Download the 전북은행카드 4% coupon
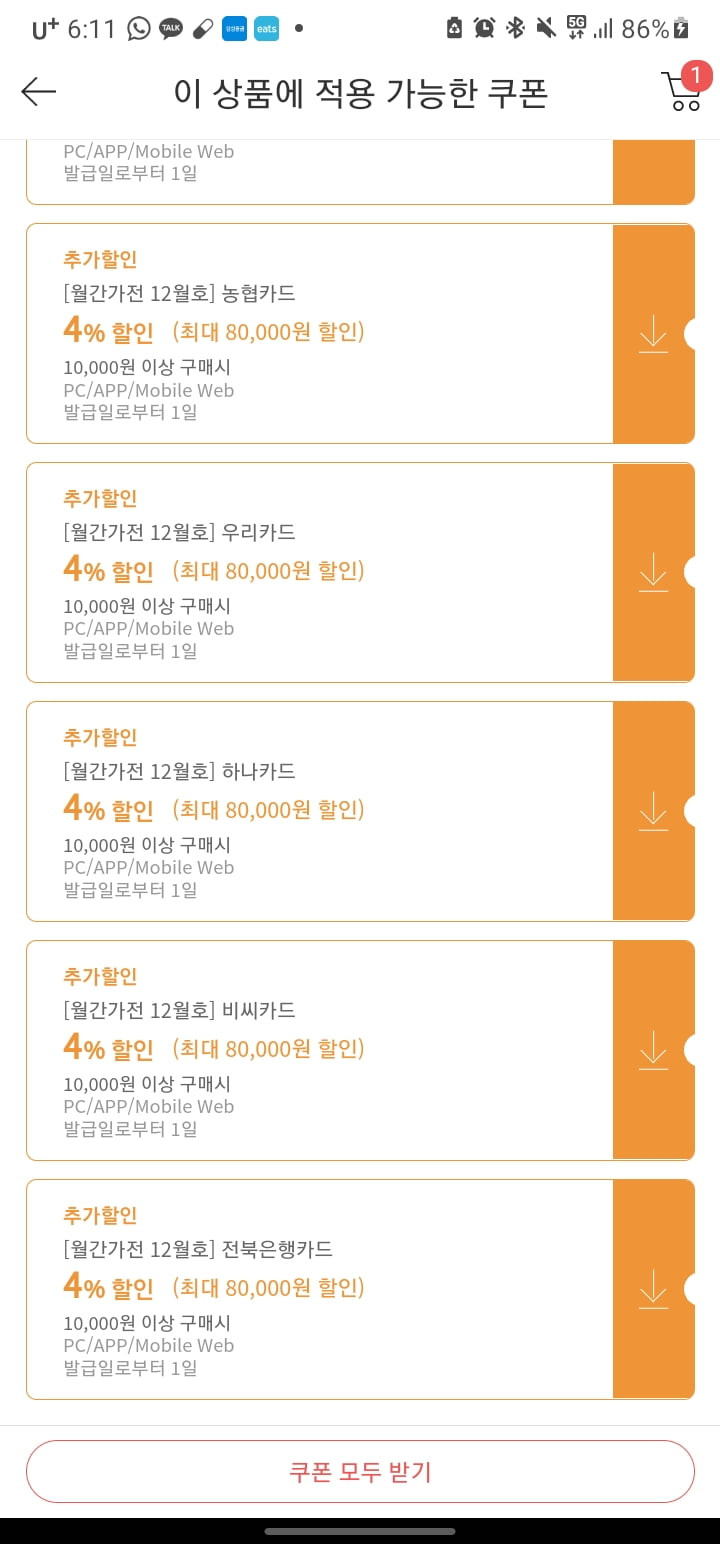Image resolution: width=720 pixels, height=1544 pixels. click(653, 1289)
